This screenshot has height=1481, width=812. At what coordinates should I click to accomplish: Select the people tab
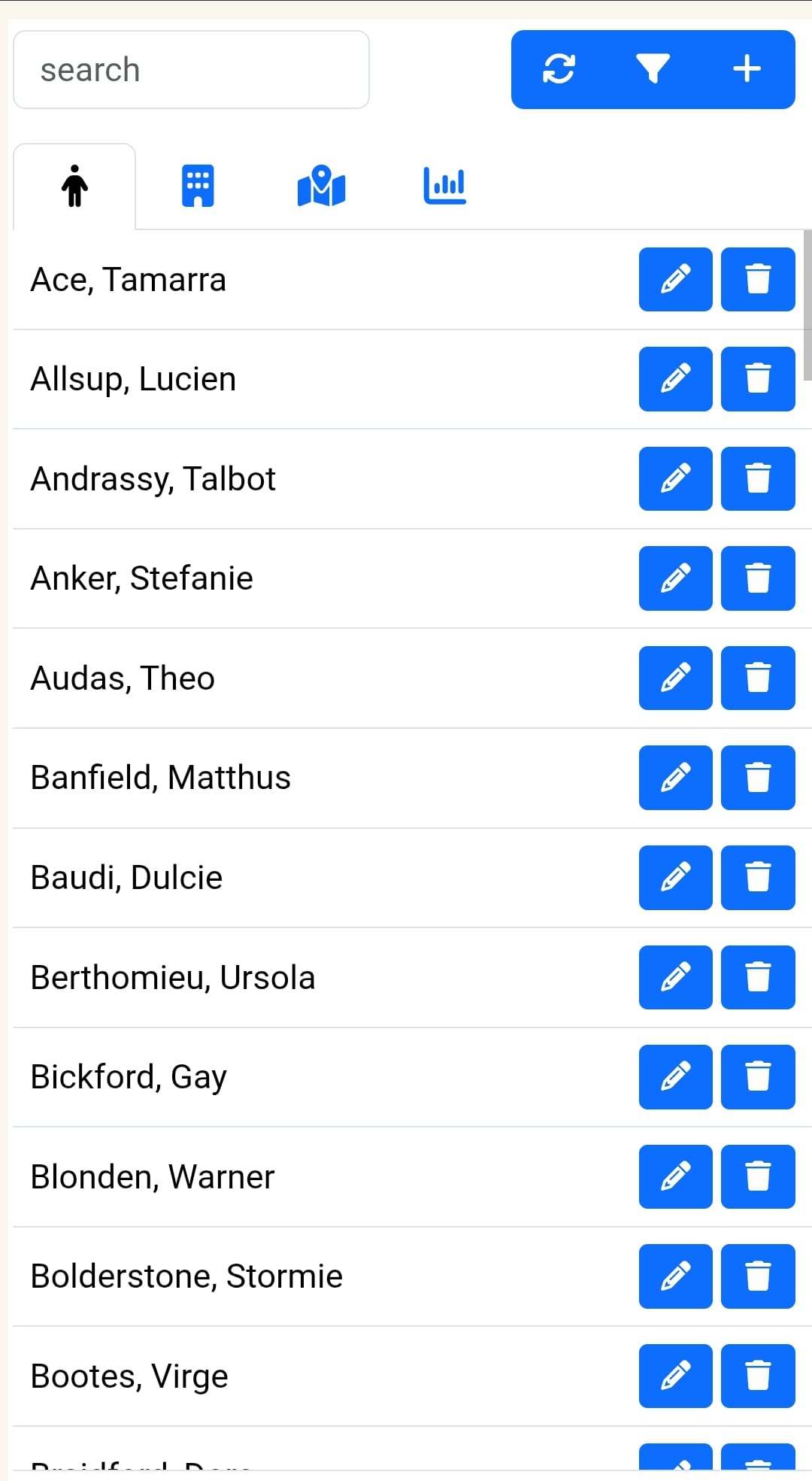[x=74, y=186]
